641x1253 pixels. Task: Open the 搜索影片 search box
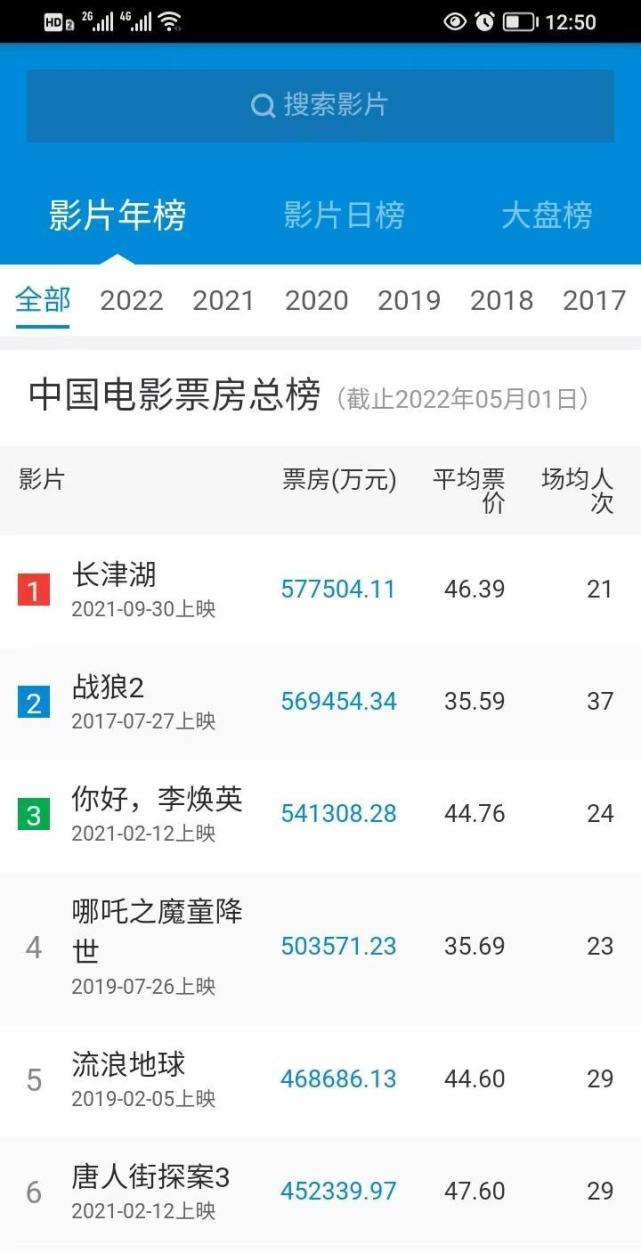[320, 105]
